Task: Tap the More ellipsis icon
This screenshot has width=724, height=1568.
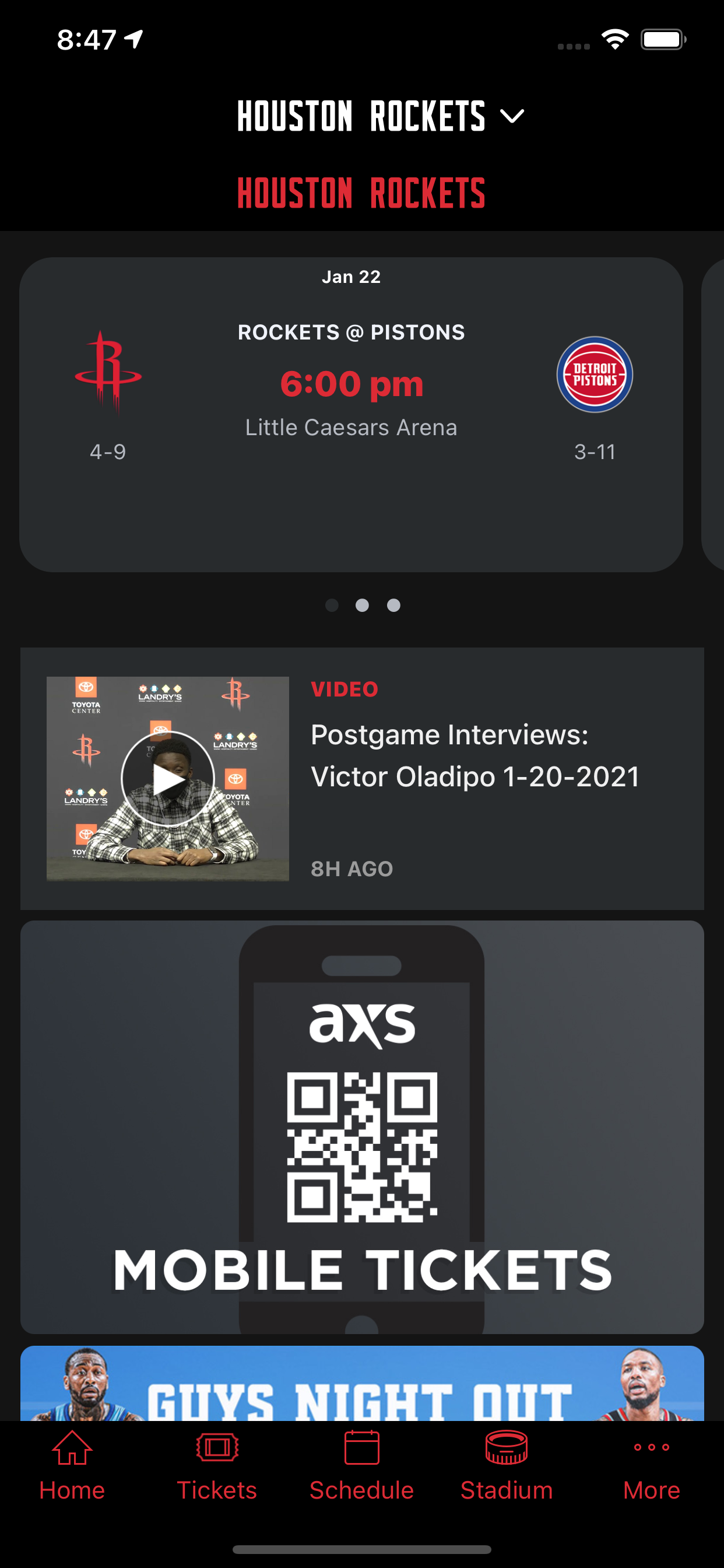Action: (x=651, y=1448)
